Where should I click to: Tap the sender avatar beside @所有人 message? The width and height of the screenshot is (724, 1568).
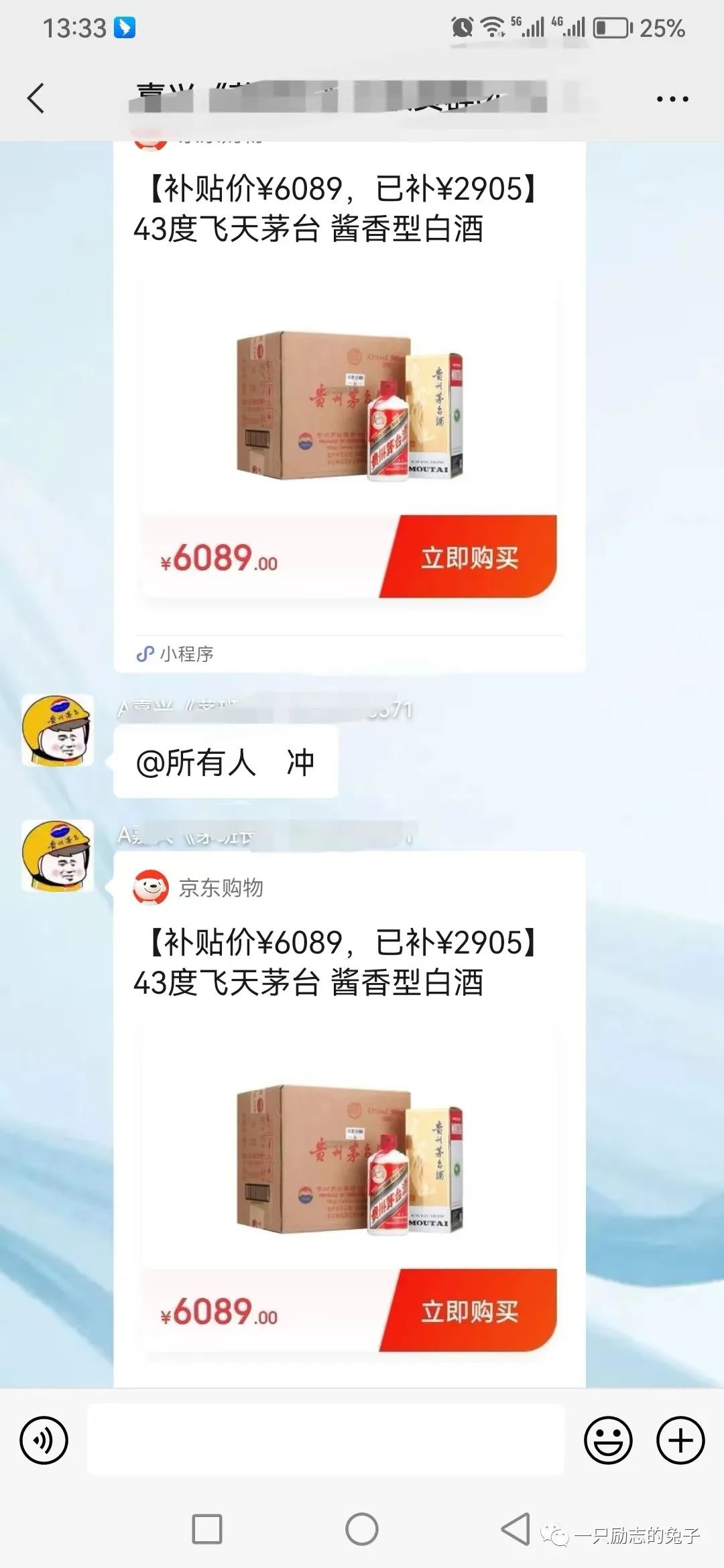click(x=58, y=730)
